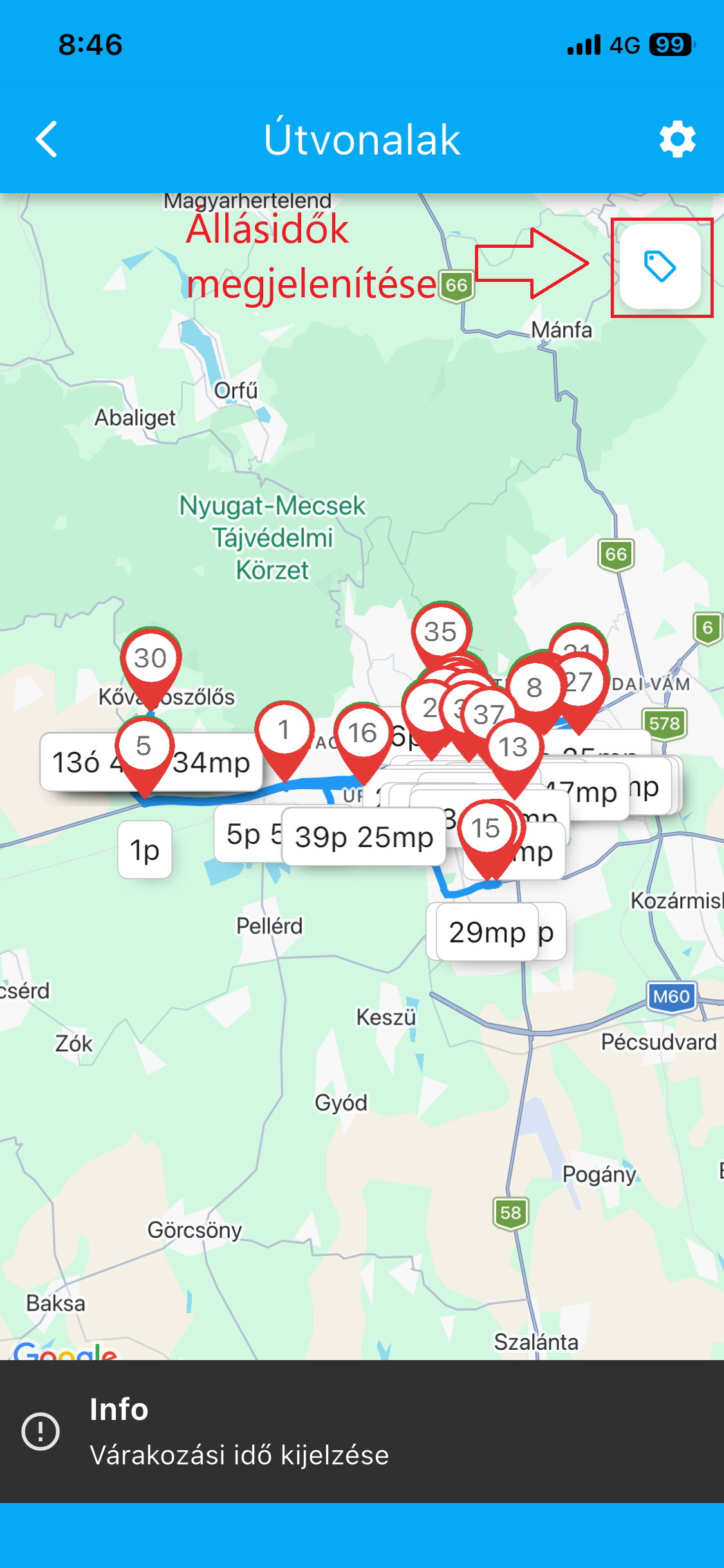
Task: Open map pin number 16
Action: coord(362,733)
